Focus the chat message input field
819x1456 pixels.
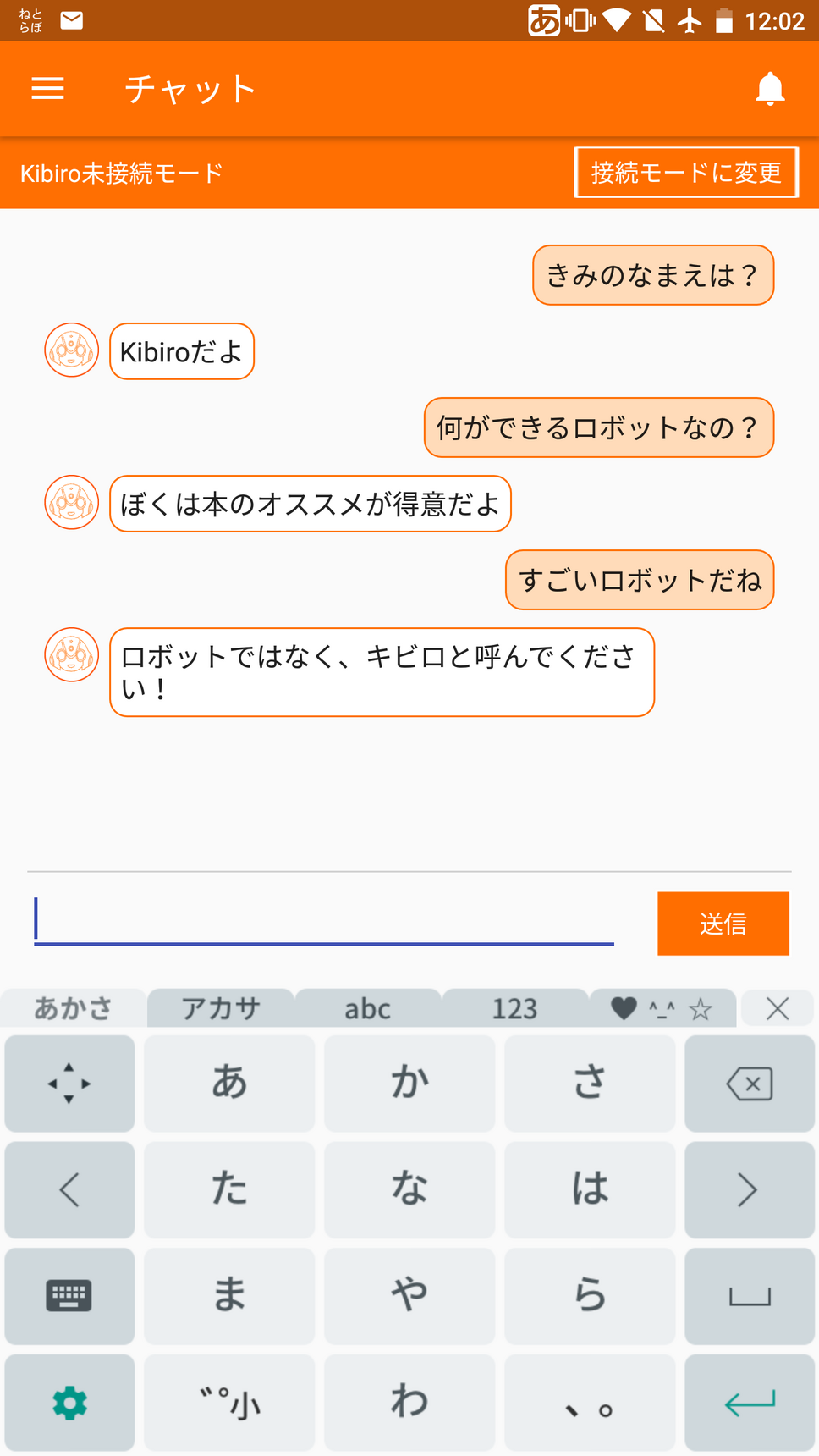(323, 921)
